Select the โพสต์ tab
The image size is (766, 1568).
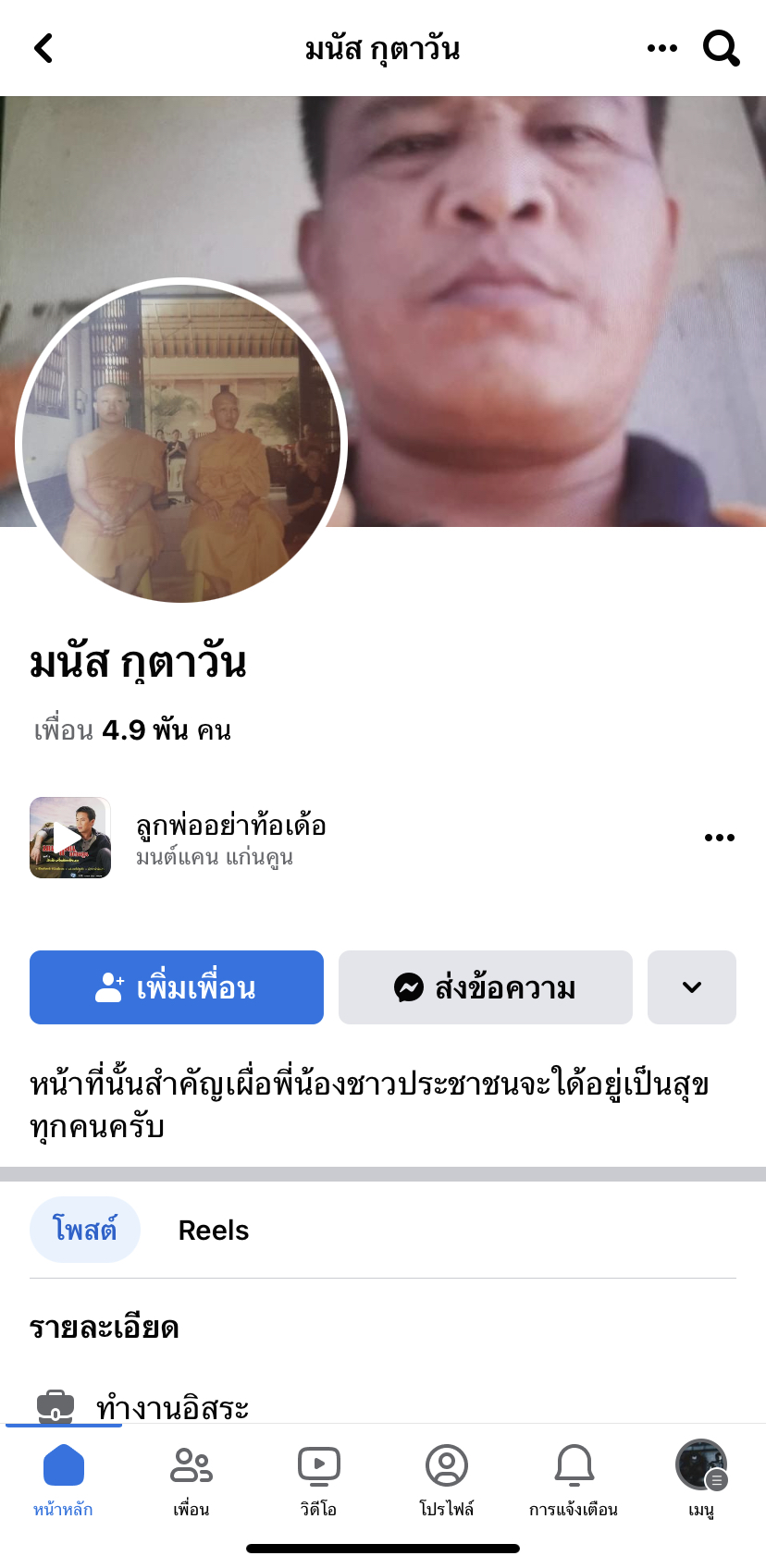[x=85, y=1230]
